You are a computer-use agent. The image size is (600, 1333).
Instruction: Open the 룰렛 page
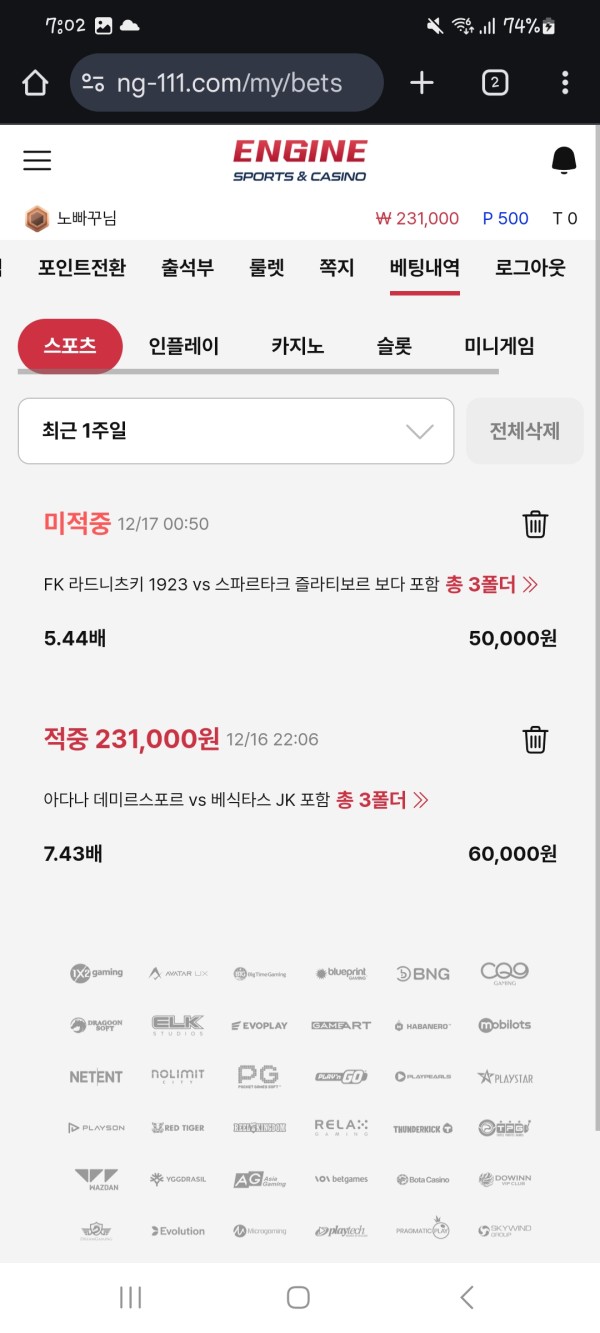click(267, 268)
